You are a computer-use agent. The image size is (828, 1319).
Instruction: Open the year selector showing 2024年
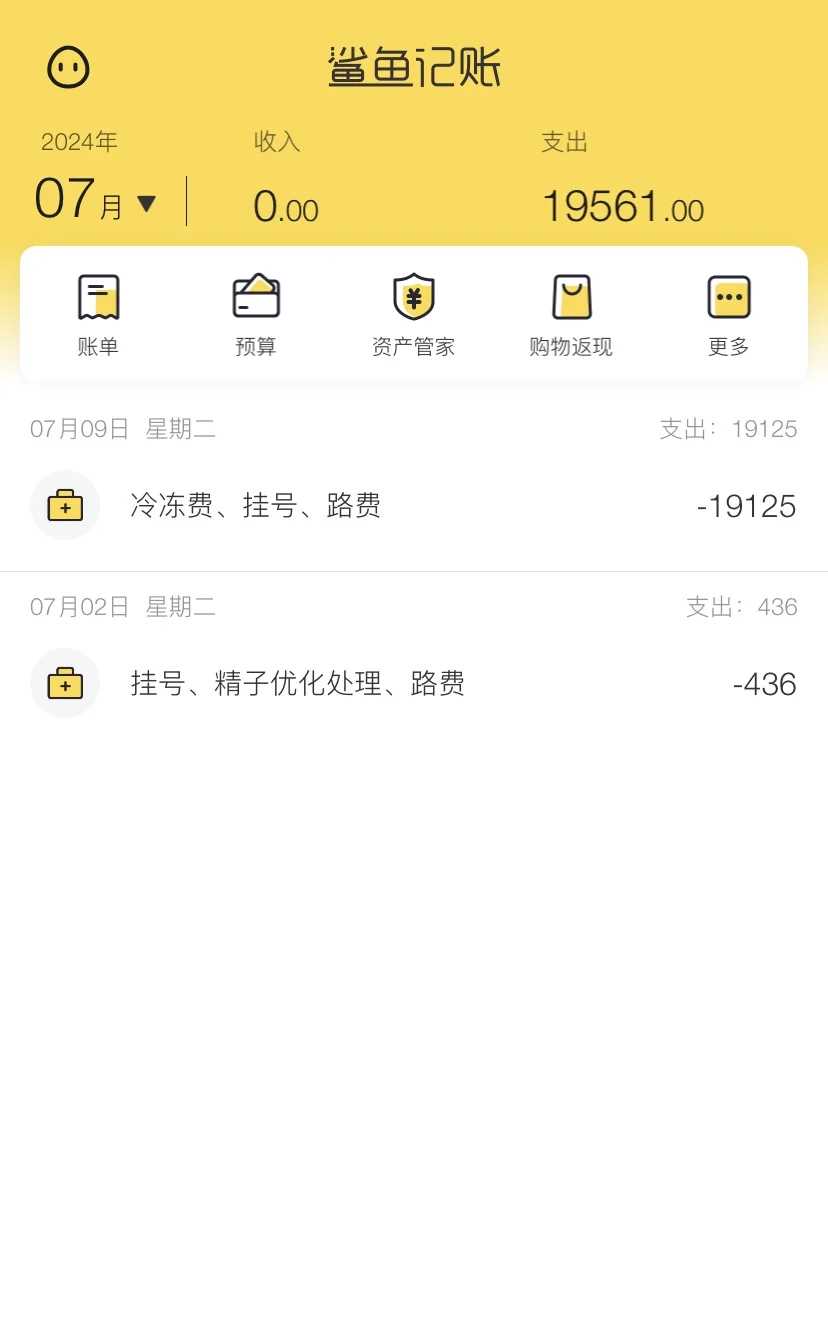(78, 141)
